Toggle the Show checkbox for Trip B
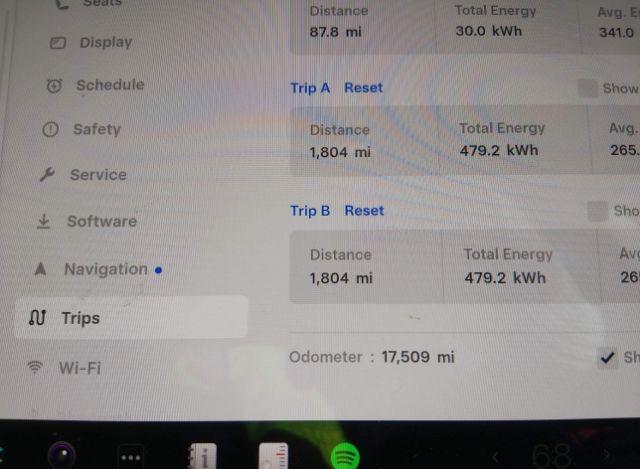 click(597, 211)
